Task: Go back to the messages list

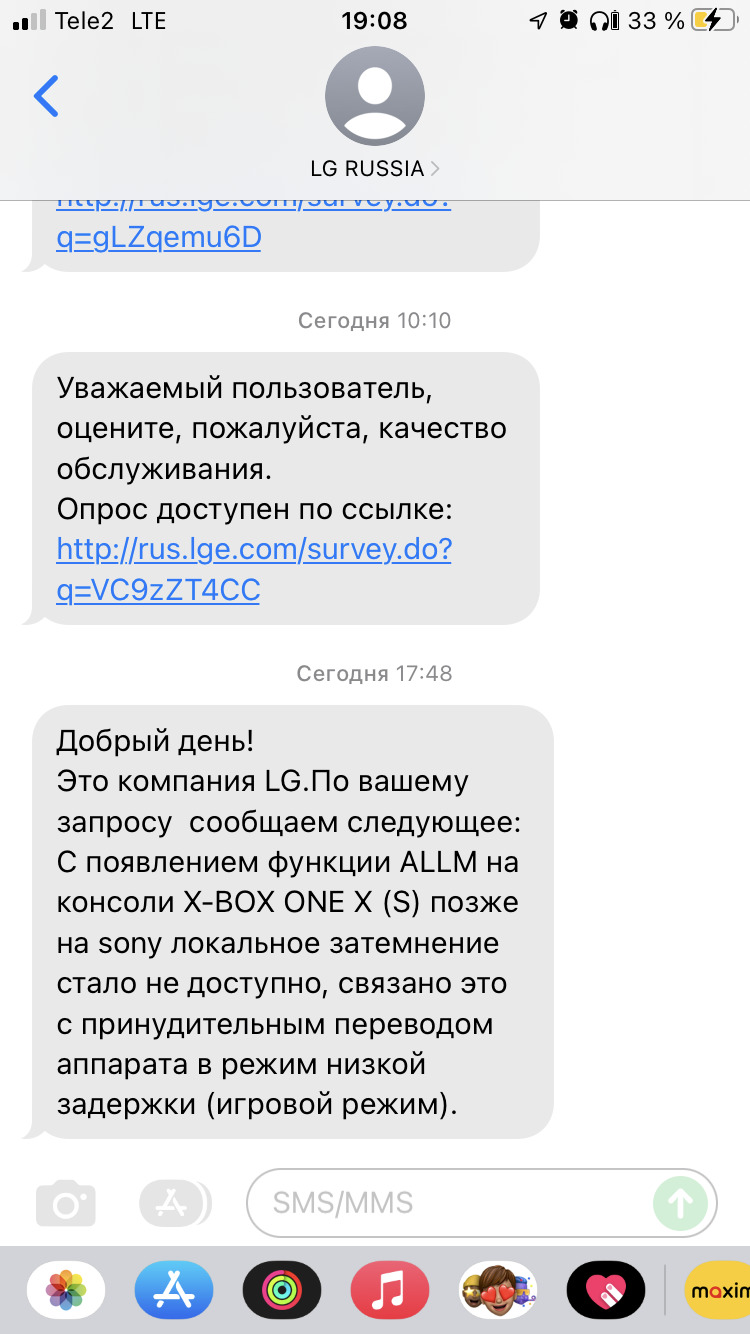Action: click(46, 96)
